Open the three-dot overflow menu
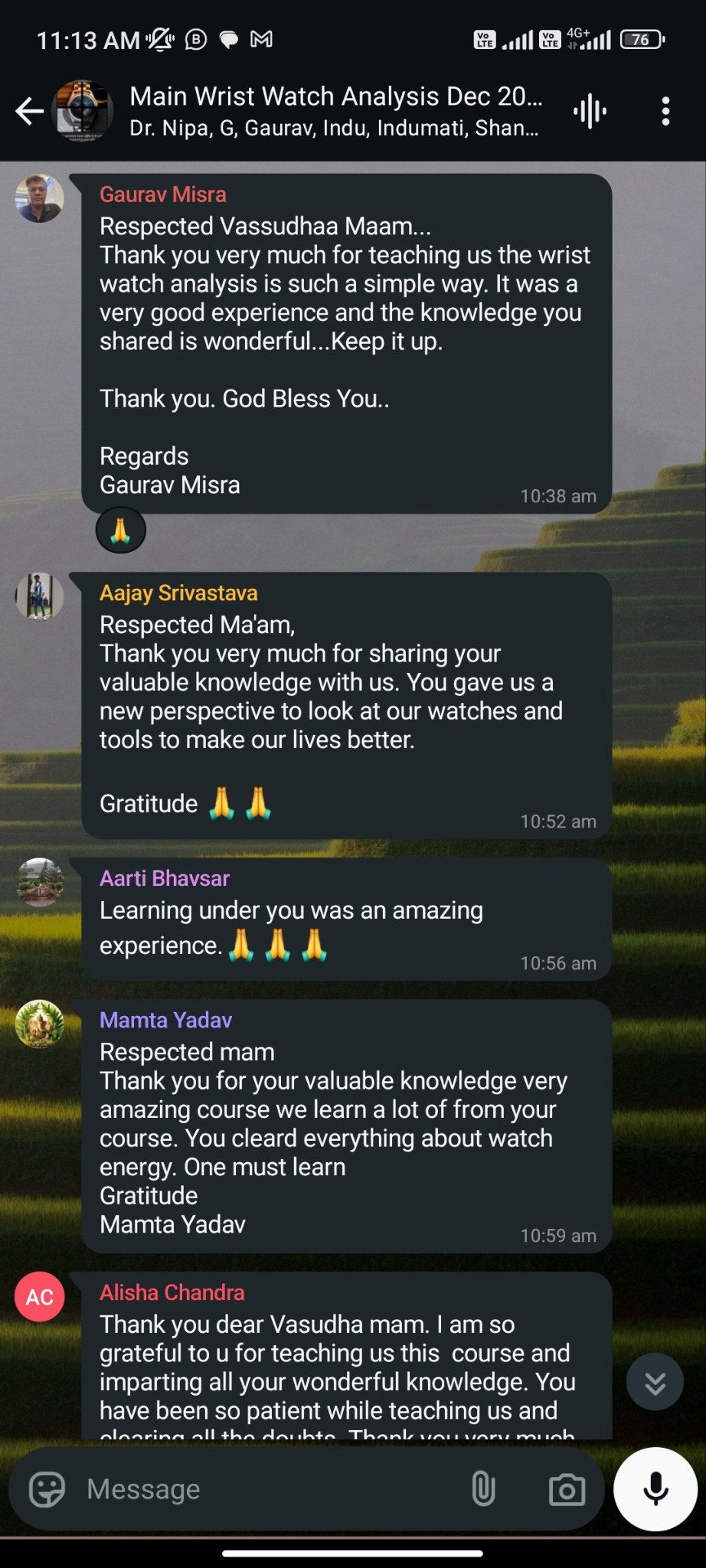Image resolution: width=706 pixels, height=1568 pixels. coord(665,112)
